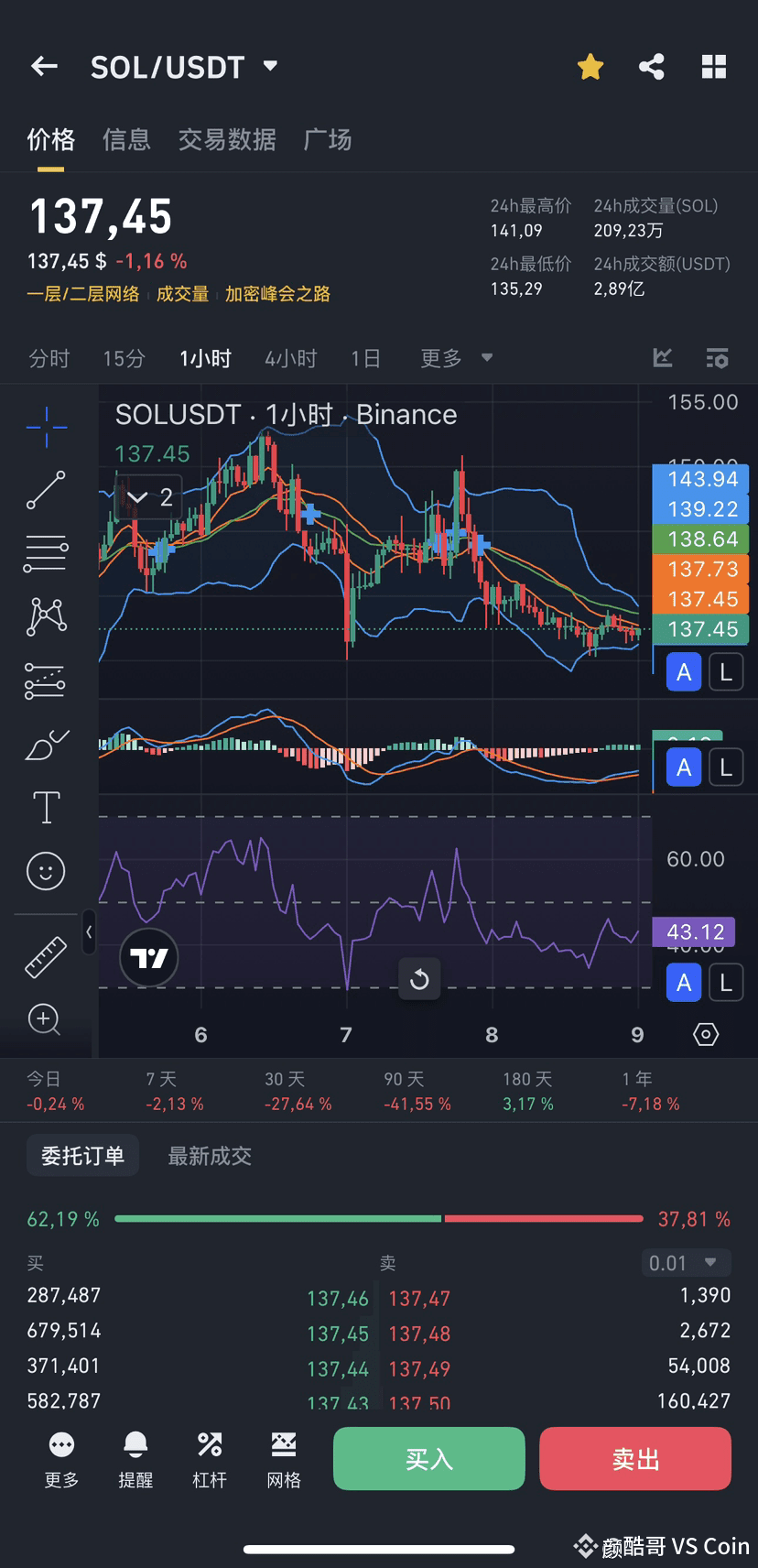
Task: Tap the star to favorite SOL/USDT
Action: (590, 65)
